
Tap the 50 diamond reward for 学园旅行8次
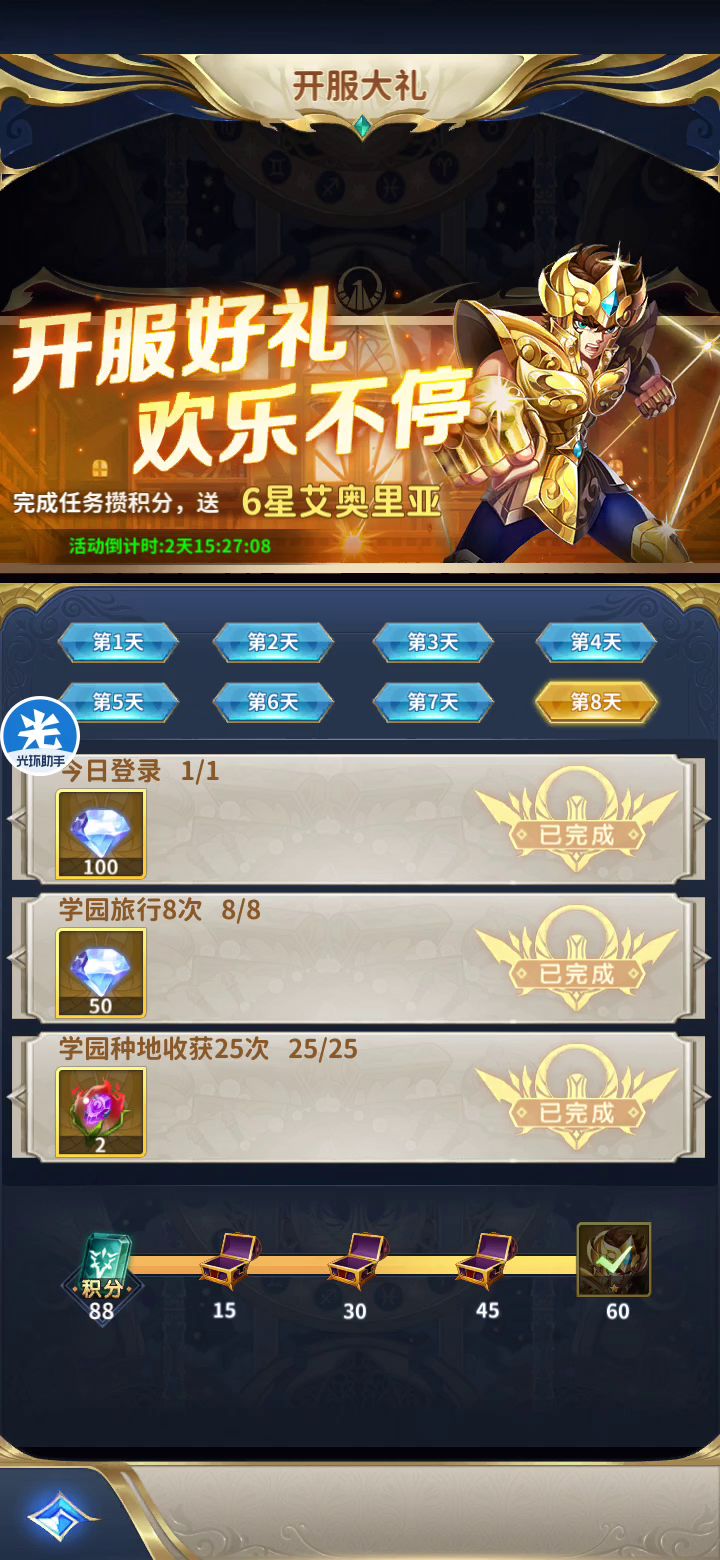(x=101, y=973)
